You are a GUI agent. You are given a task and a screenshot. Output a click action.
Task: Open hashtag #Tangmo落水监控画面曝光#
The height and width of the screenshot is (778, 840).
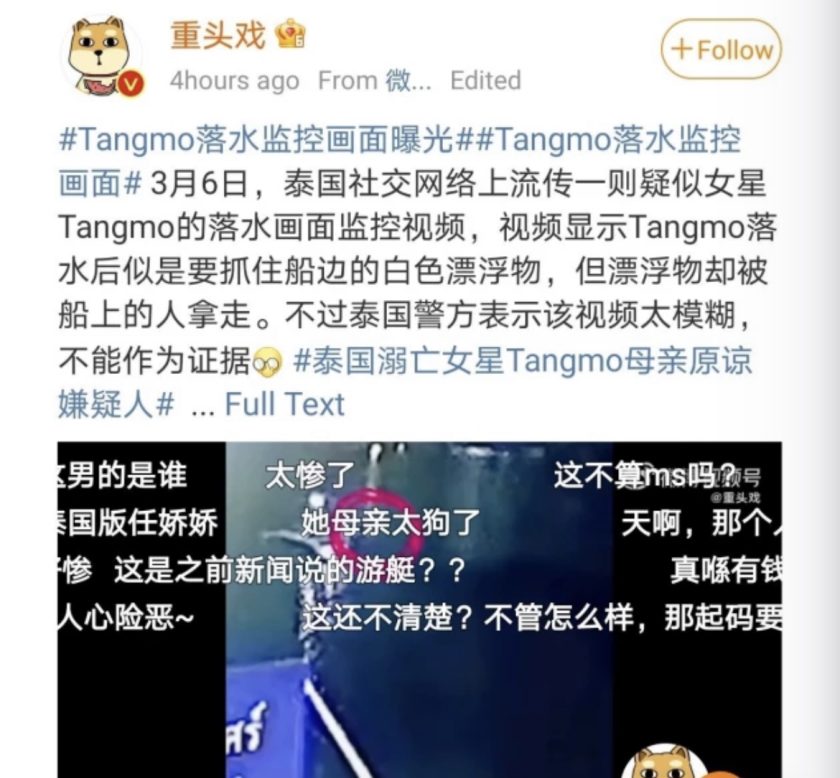pos(257,141)
